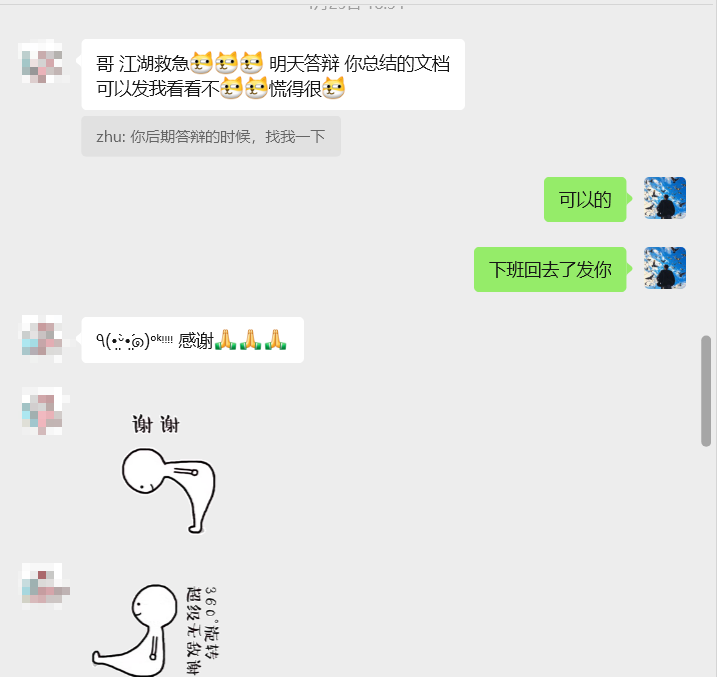Click the chat's vertical scrollbar

point(706,390)
